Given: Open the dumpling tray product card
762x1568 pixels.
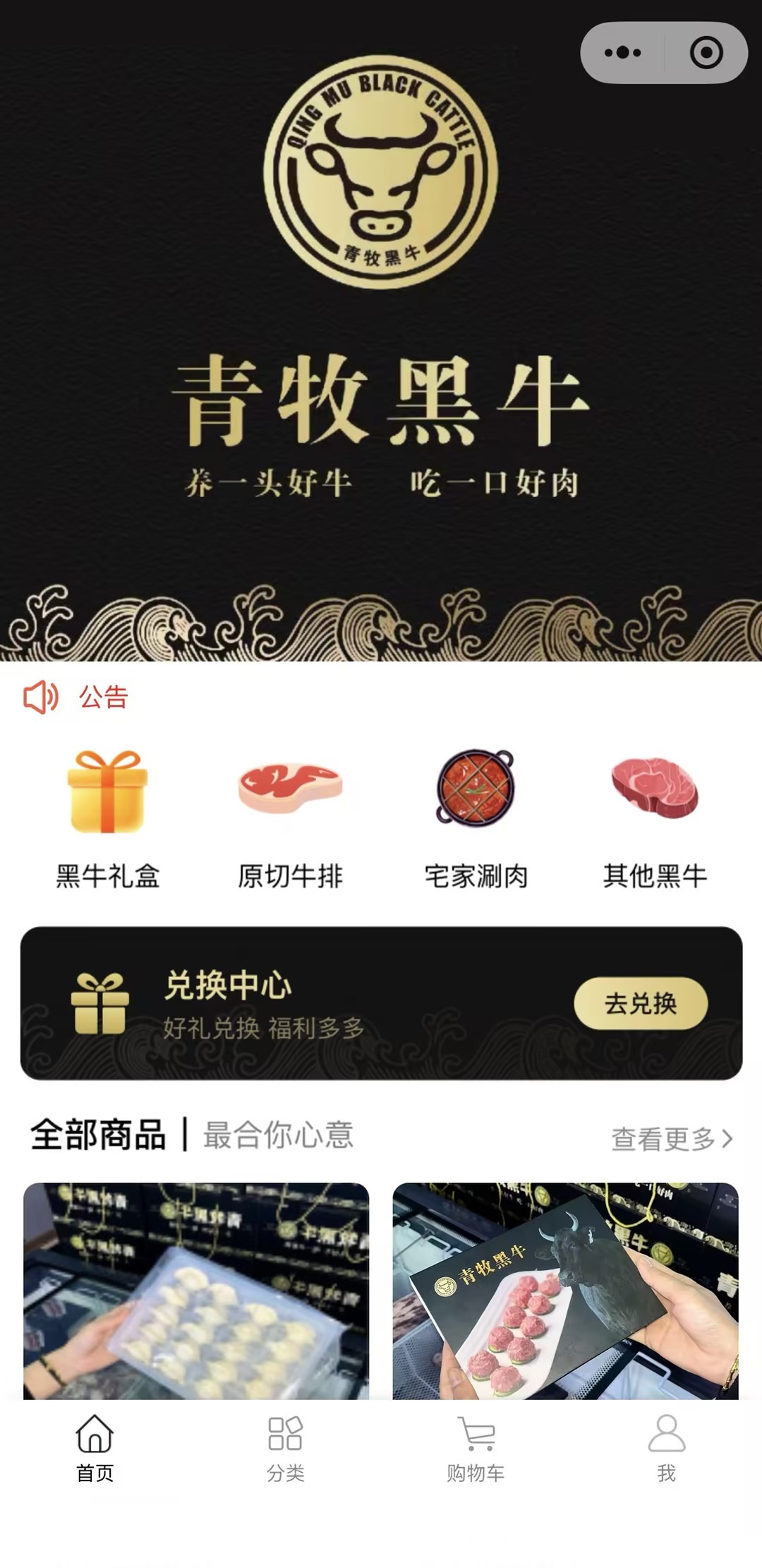Looking at the screenshot, I should pyautogui.click(x=196, y=1291).
